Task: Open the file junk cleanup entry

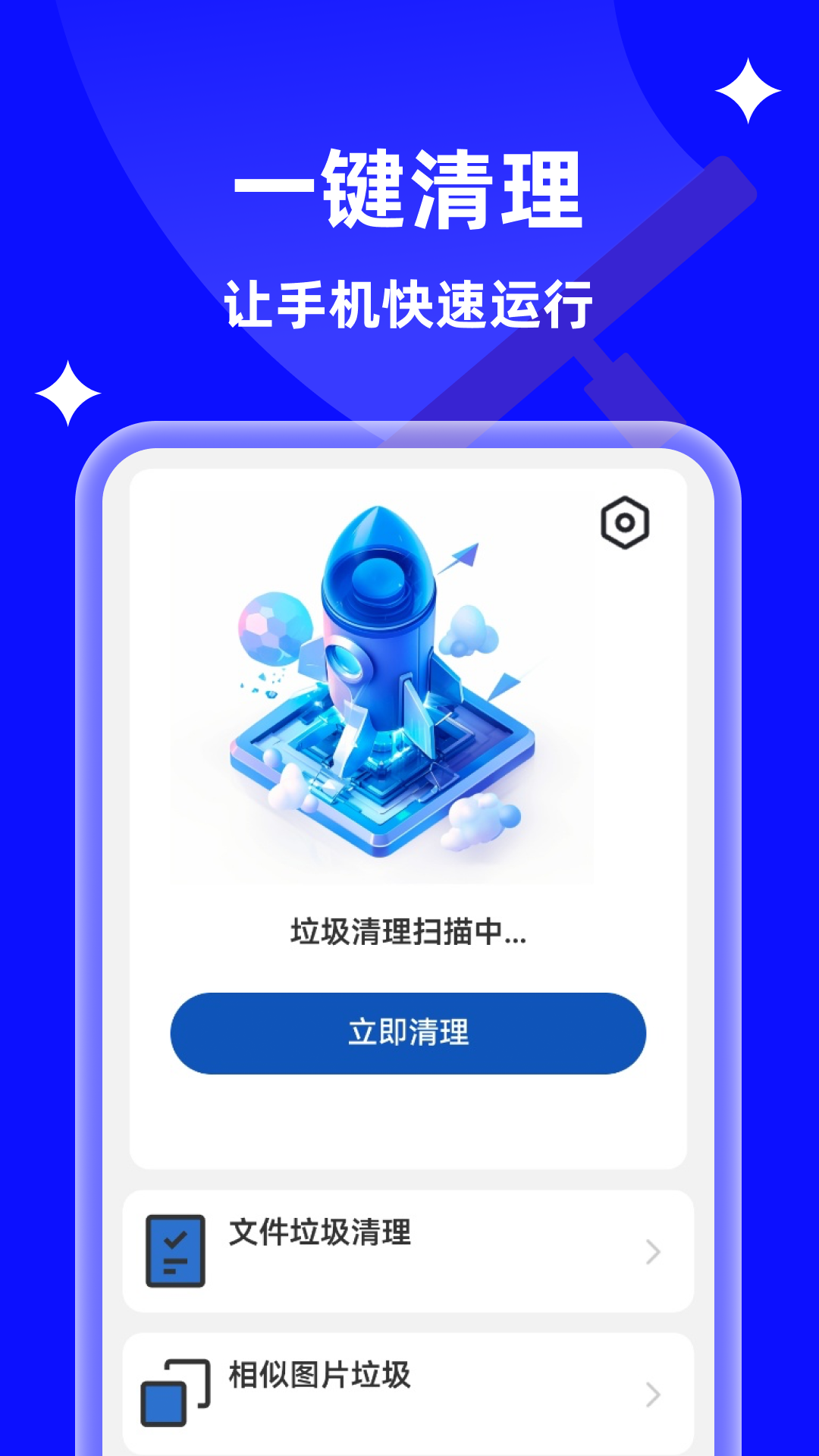Action: coord(409,1251)
